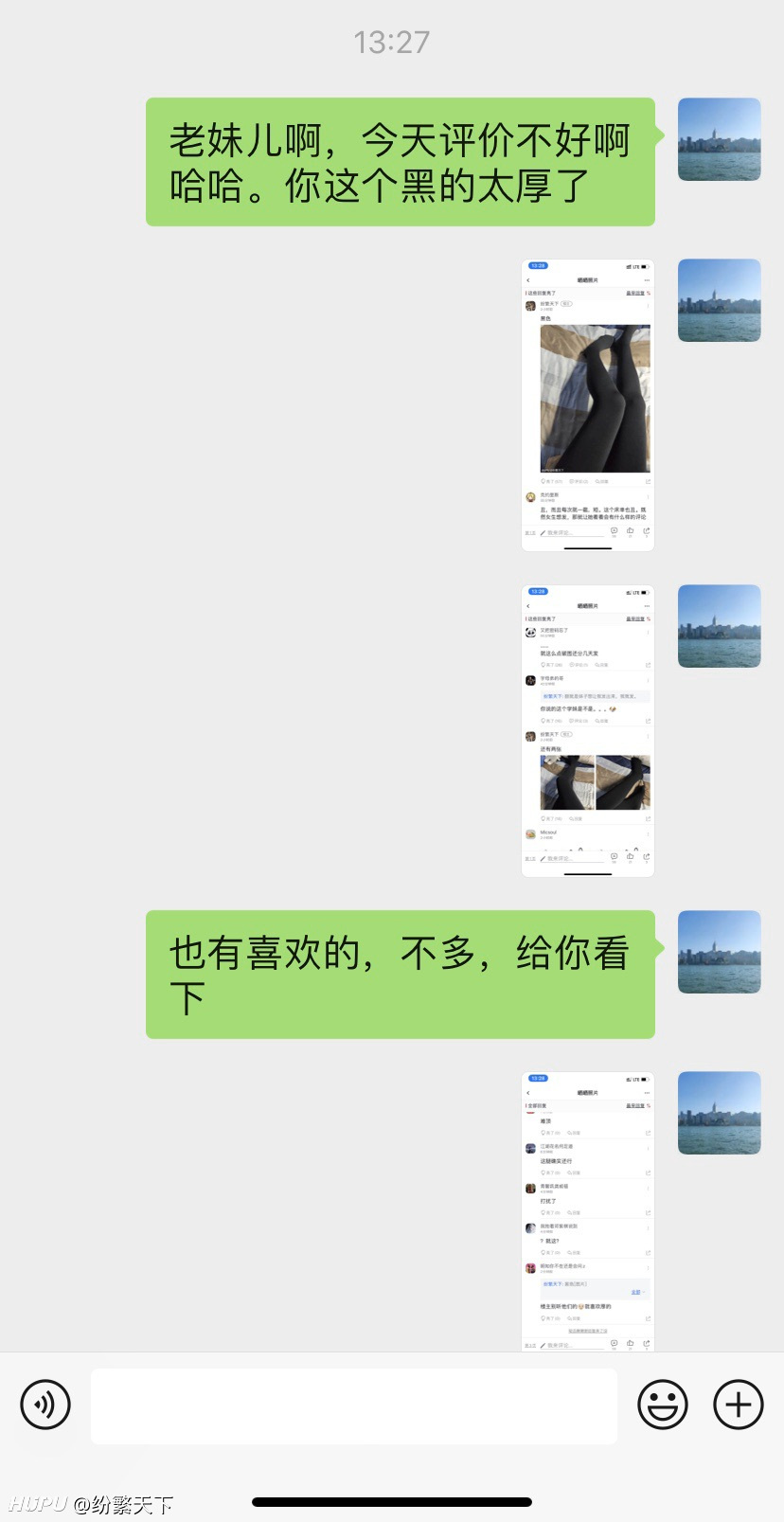
Task: Open the screenshot with two small photos
Action: 588,730
